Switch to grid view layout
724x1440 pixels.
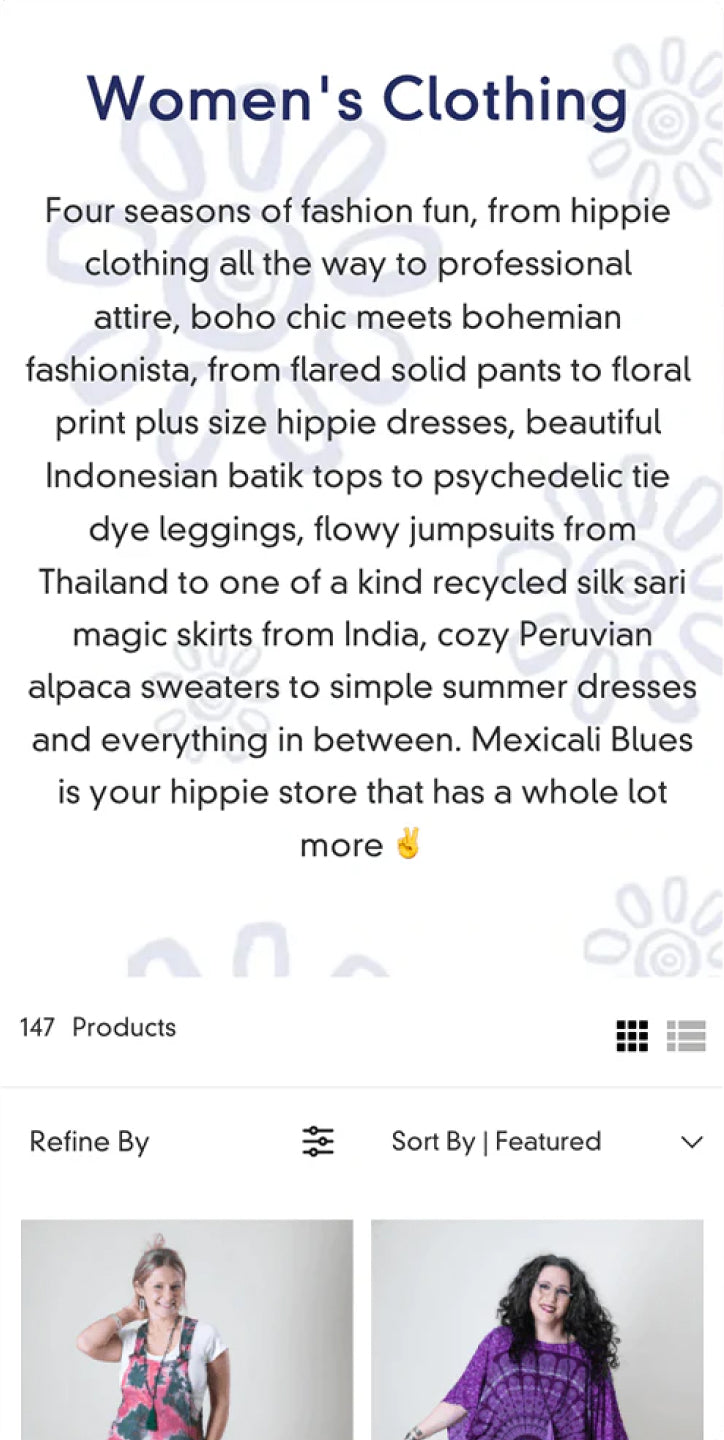(631, 1036)
